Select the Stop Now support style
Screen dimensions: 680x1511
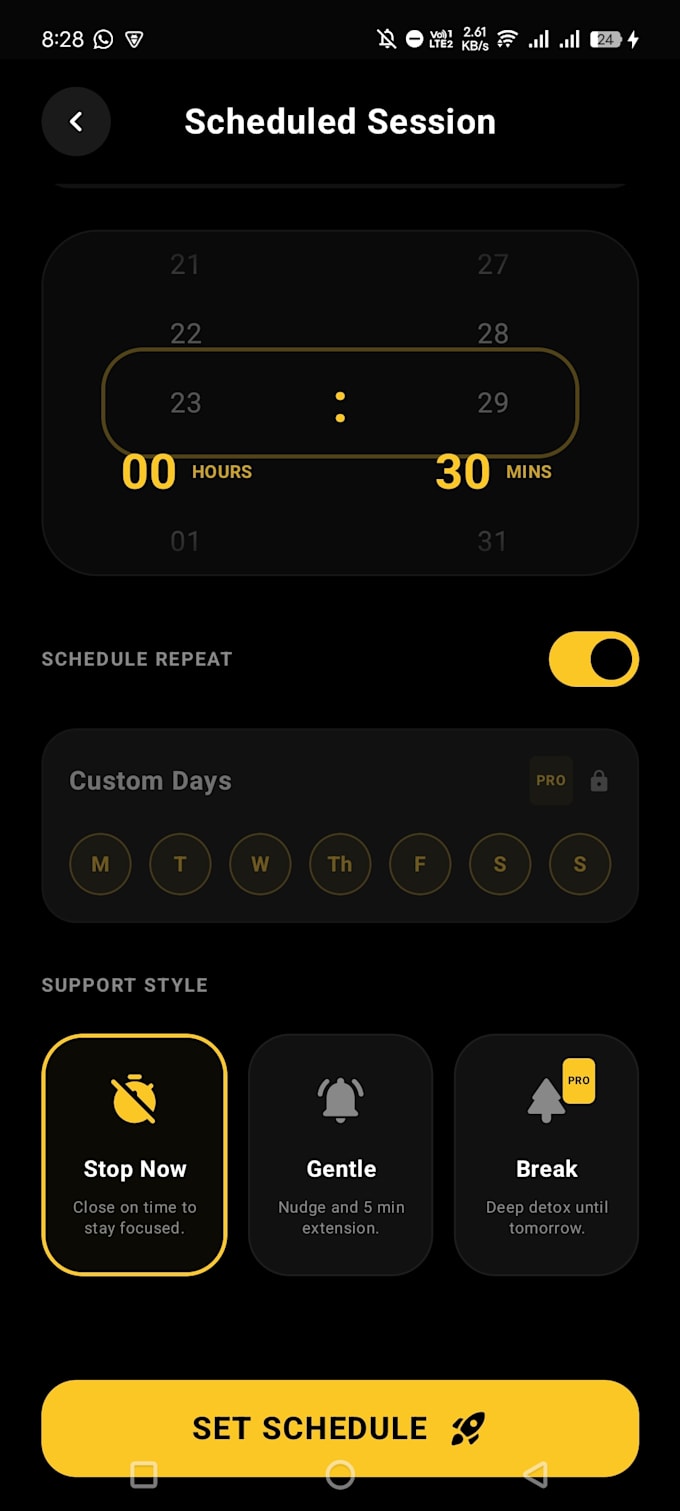(x=135, y=1155)
